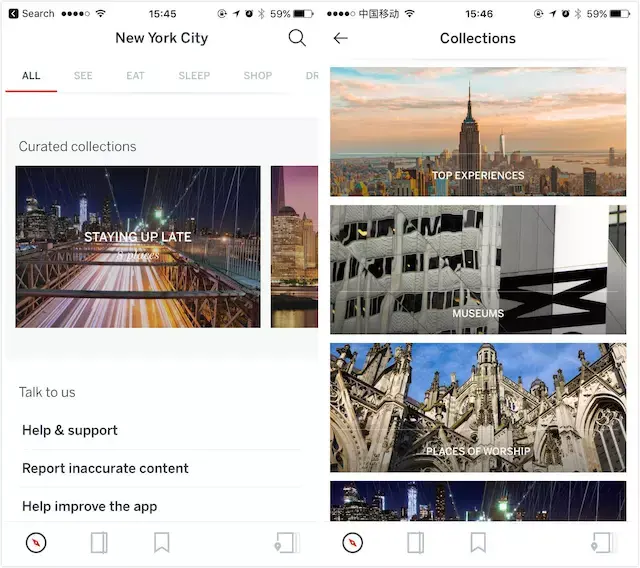Viewport: 640px width, 568px height.
Task: Switch to the SHOP tab
Action: pyautogui.click(x=258, y=76)
